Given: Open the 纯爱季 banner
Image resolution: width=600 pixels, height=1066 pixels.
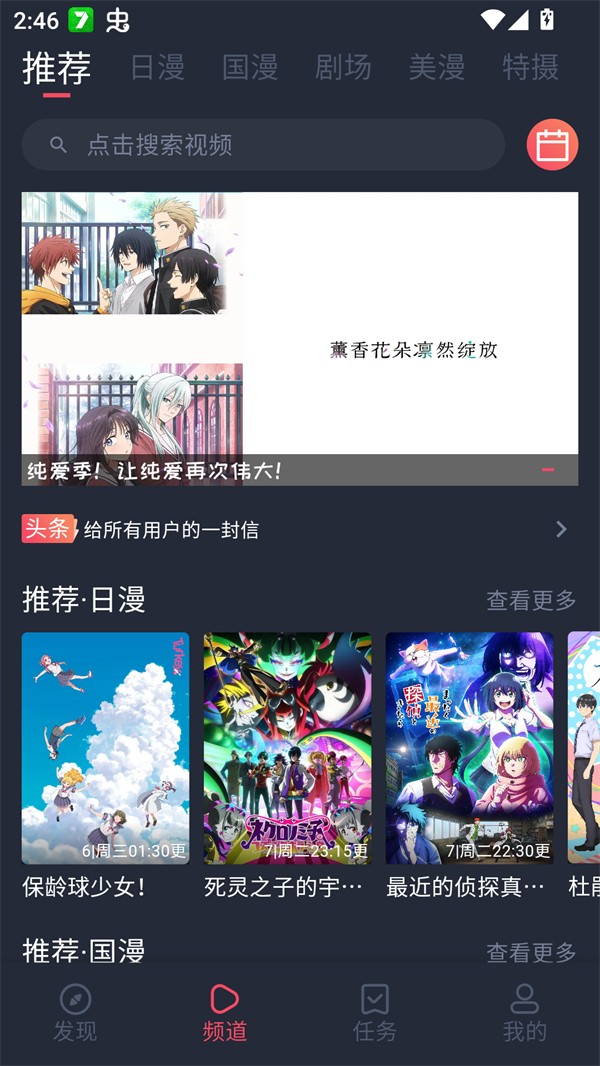Looking at the screenshot, I should [300, 339].
